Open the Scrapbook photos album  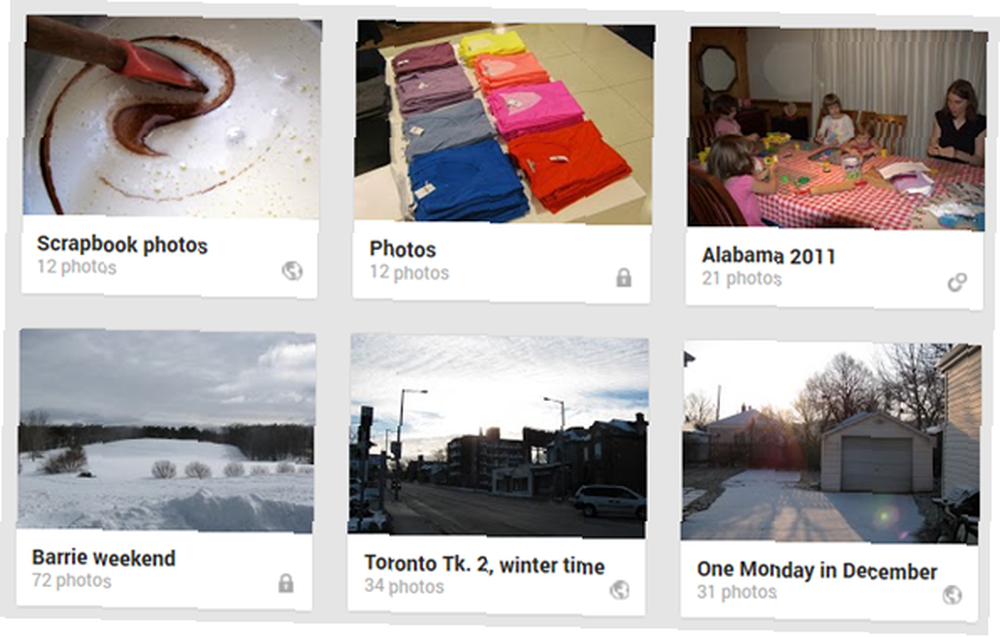coord(171,120)
